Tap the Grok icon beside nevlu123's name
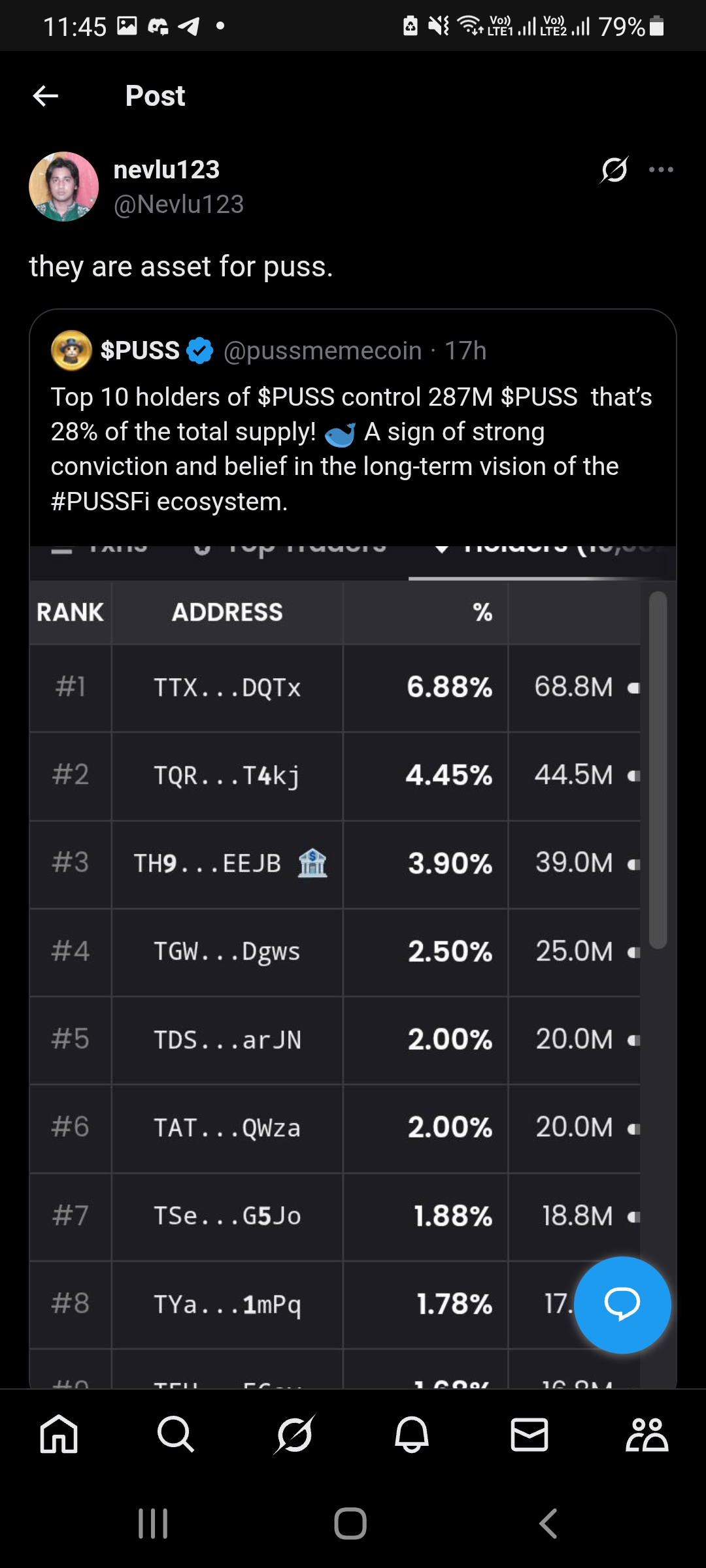Viewport: 706px width, 1568px height. (614, 170)
